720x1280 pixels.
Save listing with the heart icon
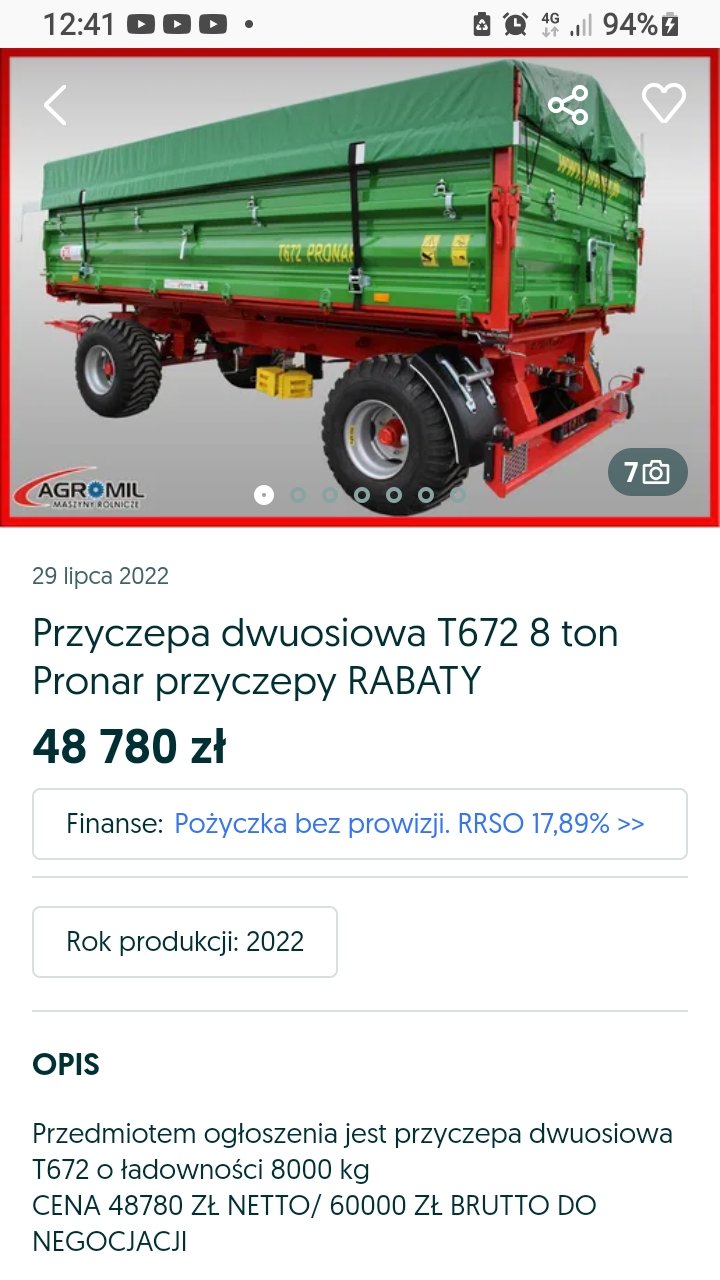click(663, 103)
